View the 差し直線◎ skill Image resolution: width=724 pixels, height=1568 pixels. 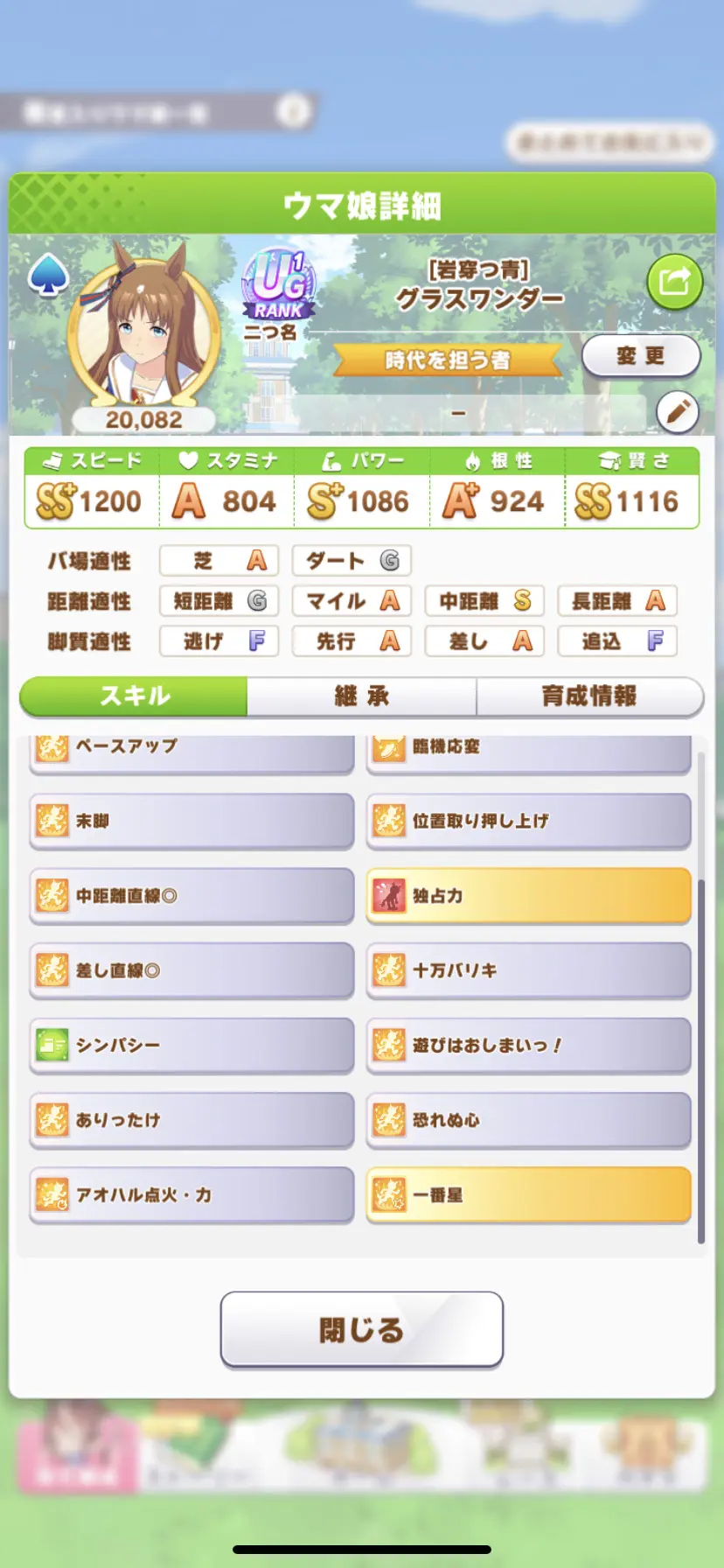pyautogui.click(x=191, y=971)
